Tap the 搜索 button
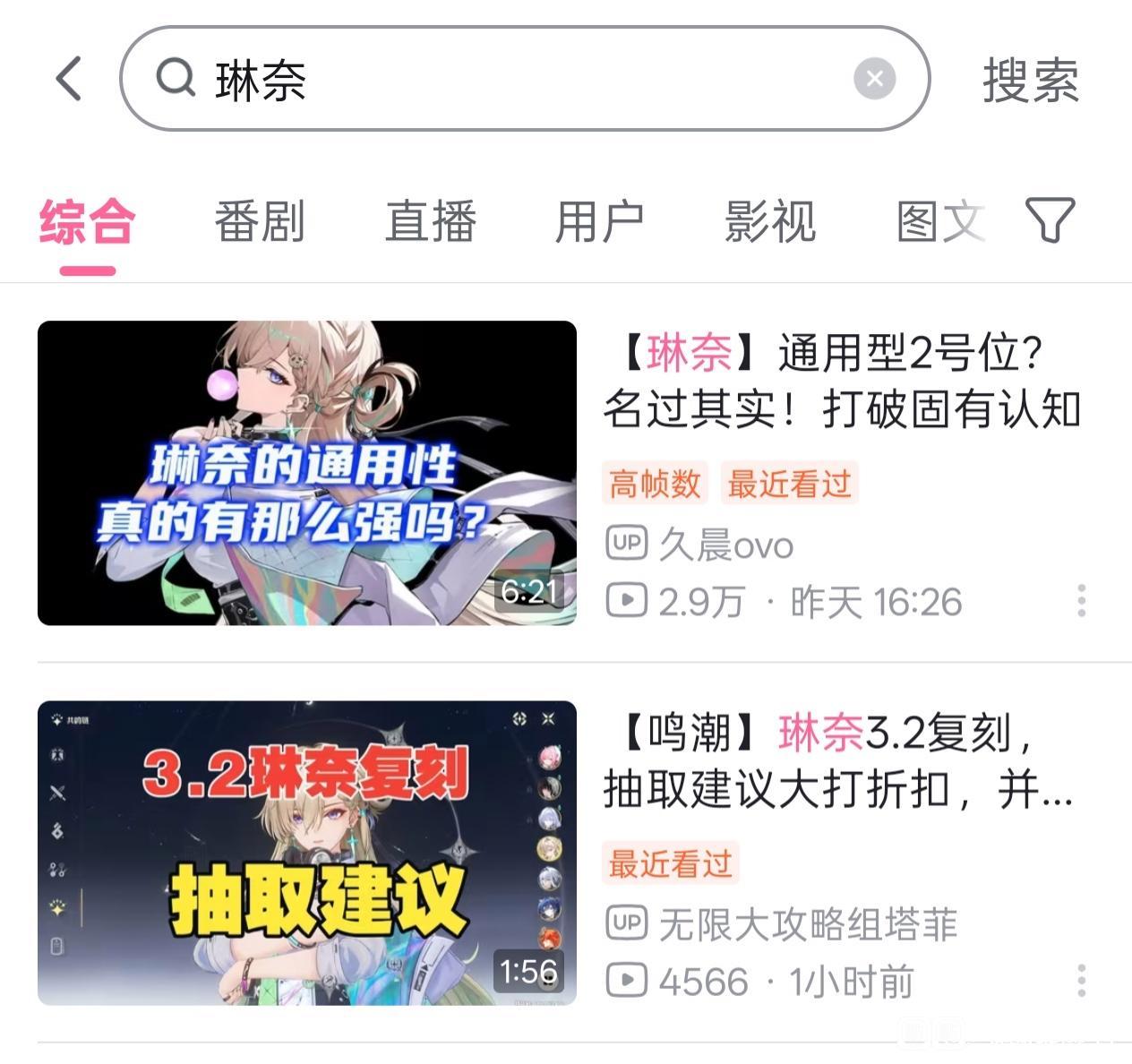 pyautogui.click(x=1030, y=80)
